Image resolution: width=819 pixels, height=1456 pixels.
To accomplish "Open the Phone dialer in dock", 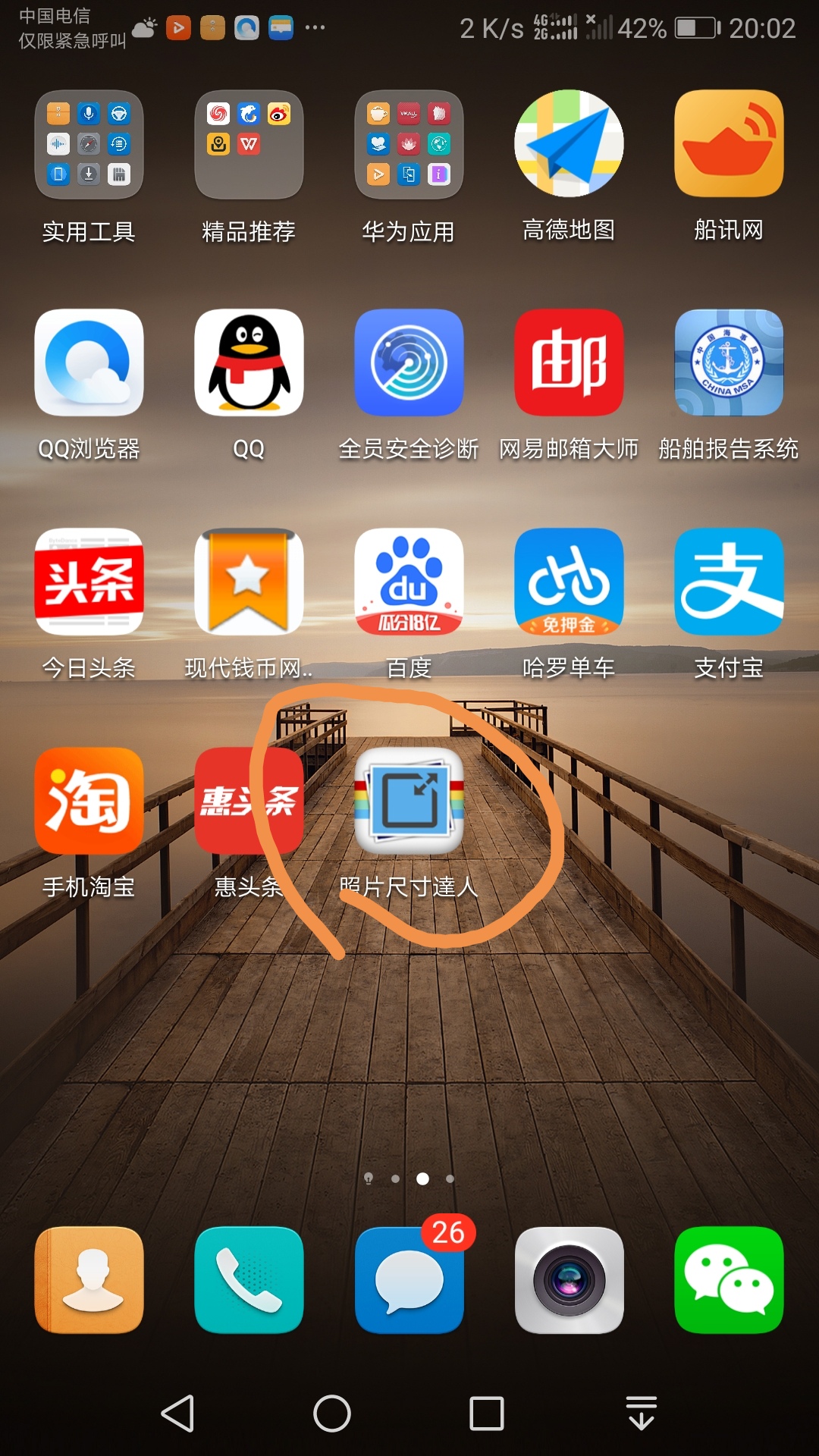I will [x=249, y=1280].
